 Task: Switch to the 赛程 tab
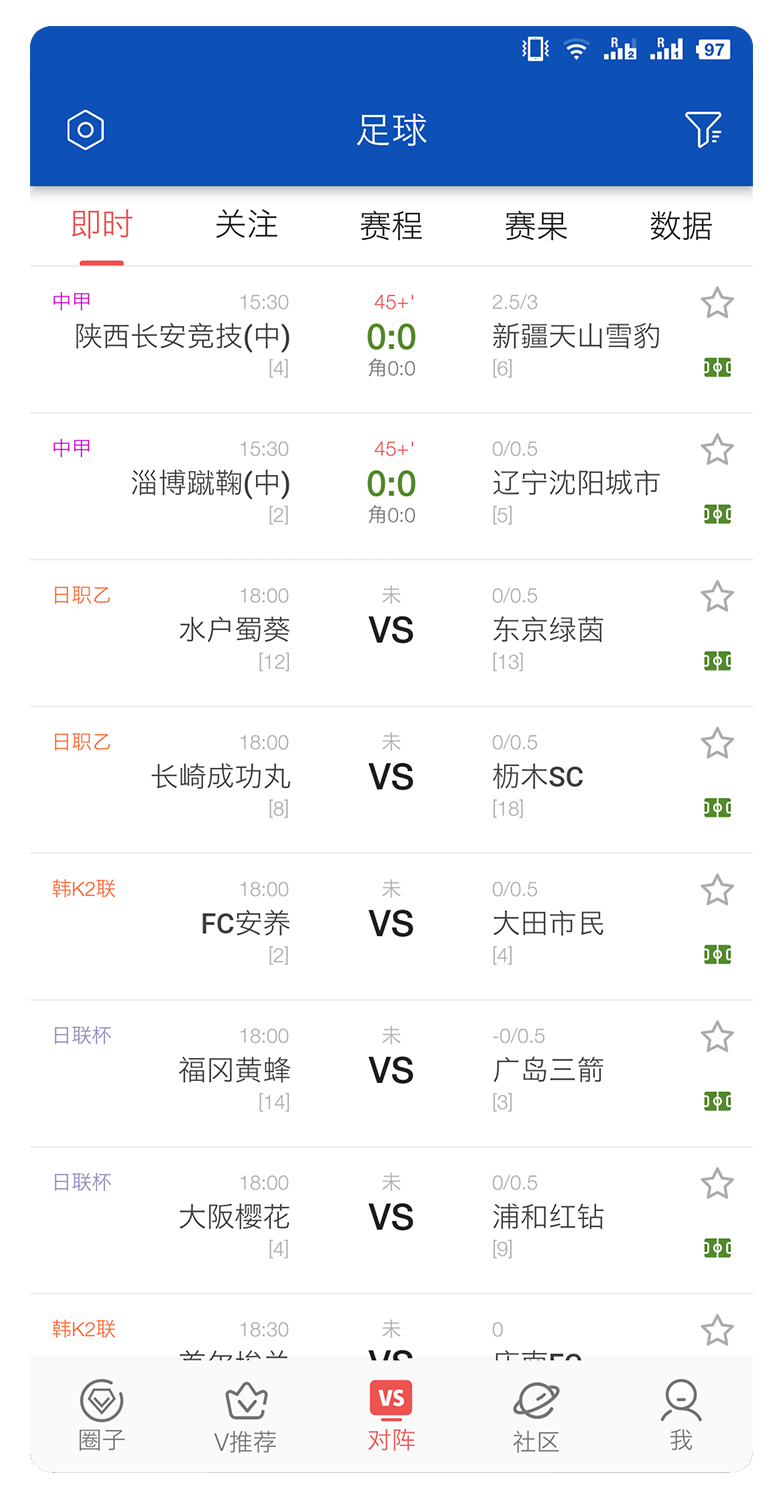pos(391,225)
